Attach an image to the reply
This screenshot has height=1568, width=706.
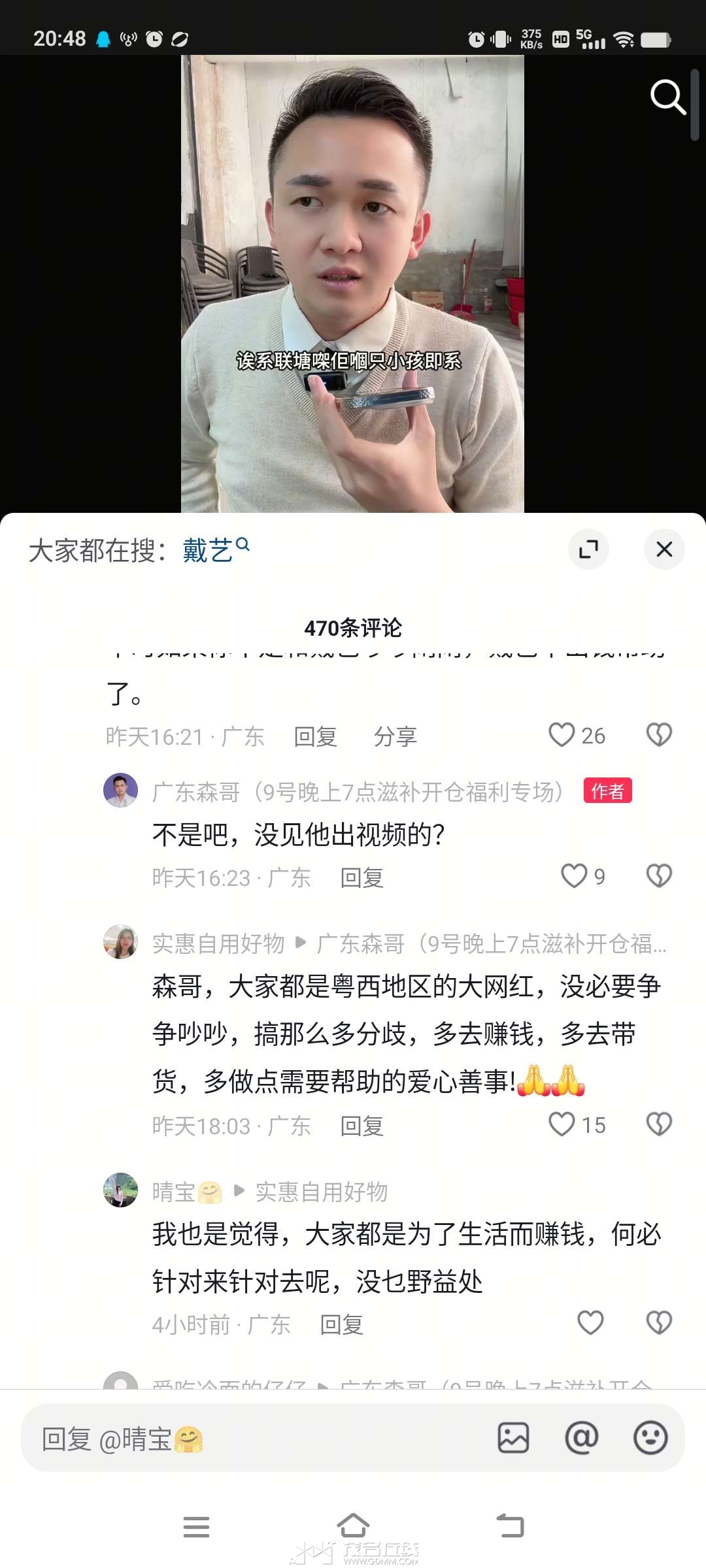point(513,1438)
